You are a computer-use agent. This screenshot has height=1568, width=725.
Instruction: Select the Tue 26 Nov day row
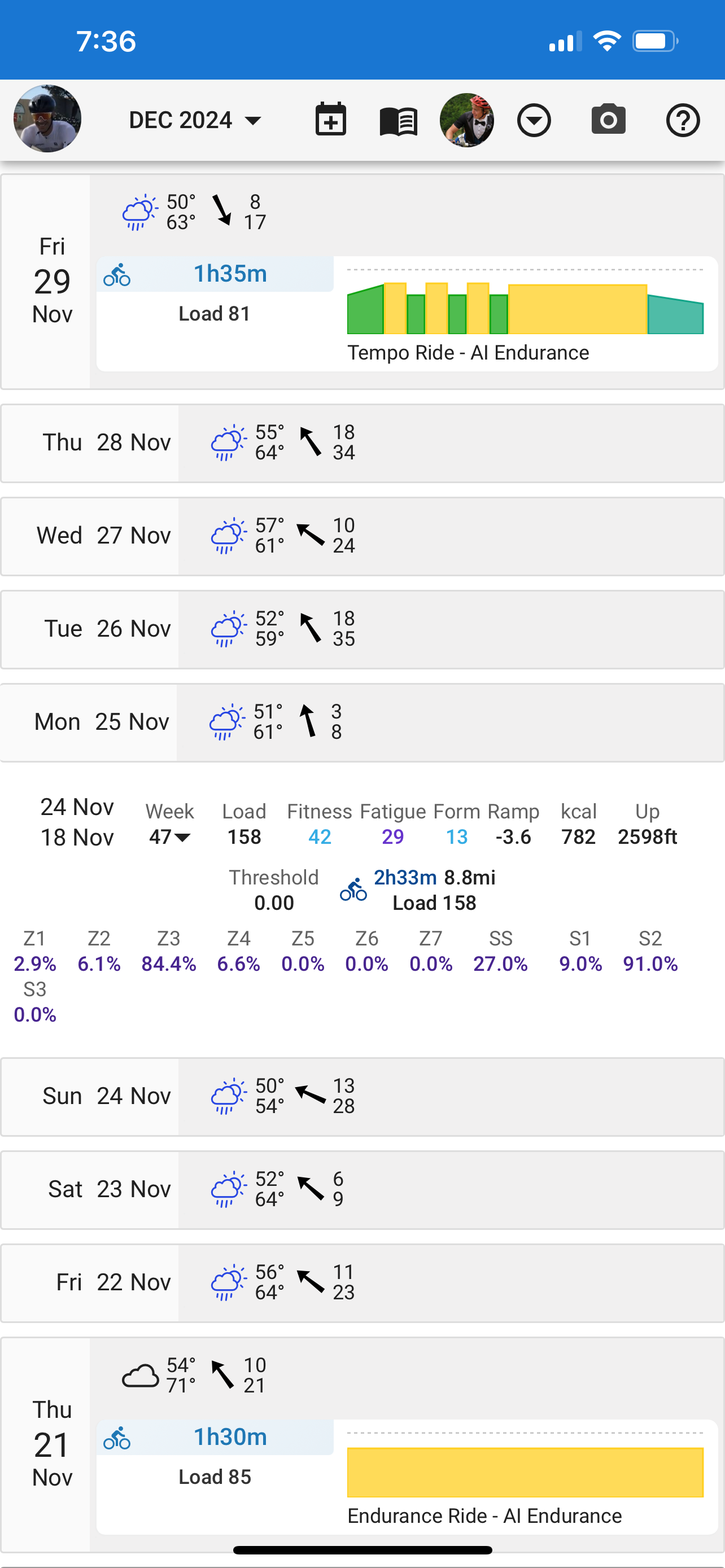[x=362, y=629]
